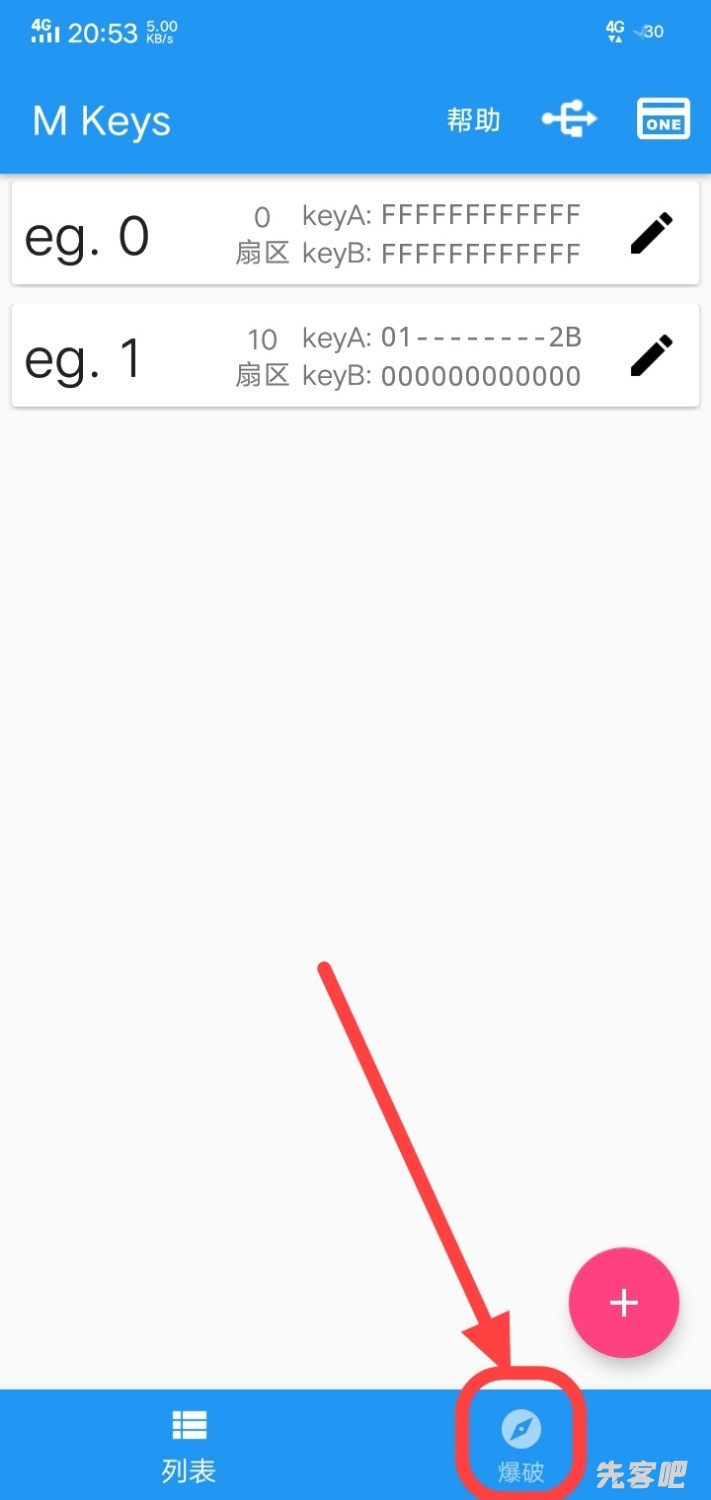
Task: Add a new key with plus button
Action: click(624, 1302)
